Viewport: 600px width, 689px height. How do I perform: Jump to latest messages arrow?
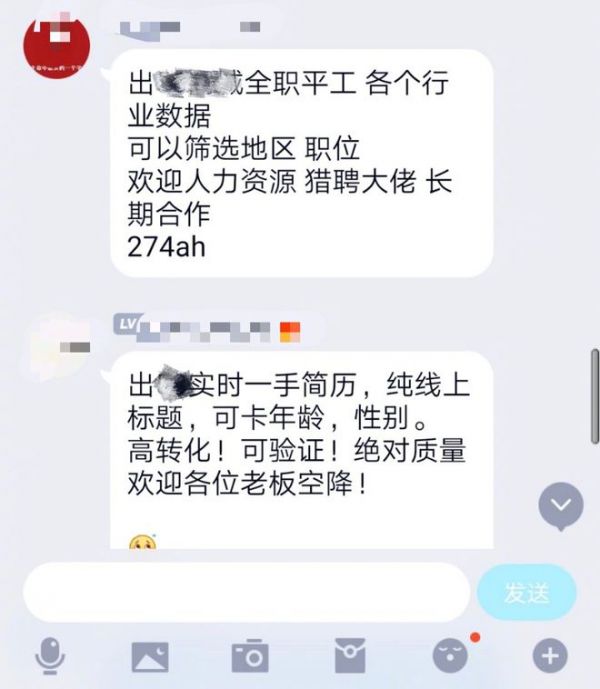pos(560,506)
